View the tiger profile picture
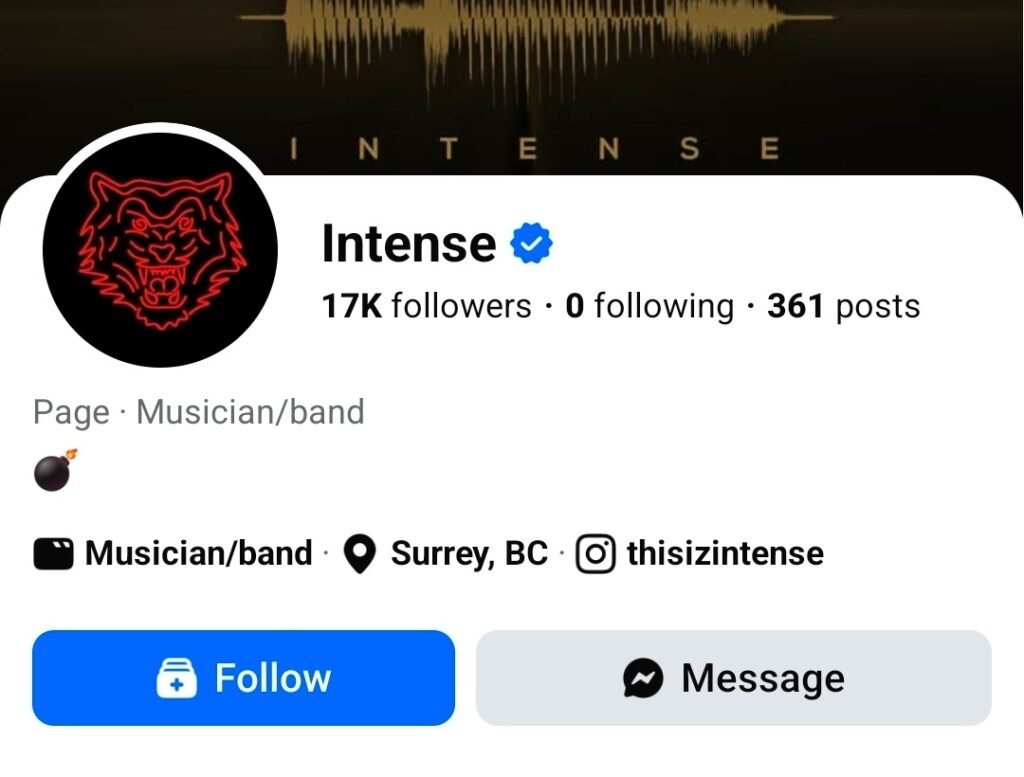 [x=160, y=250]
